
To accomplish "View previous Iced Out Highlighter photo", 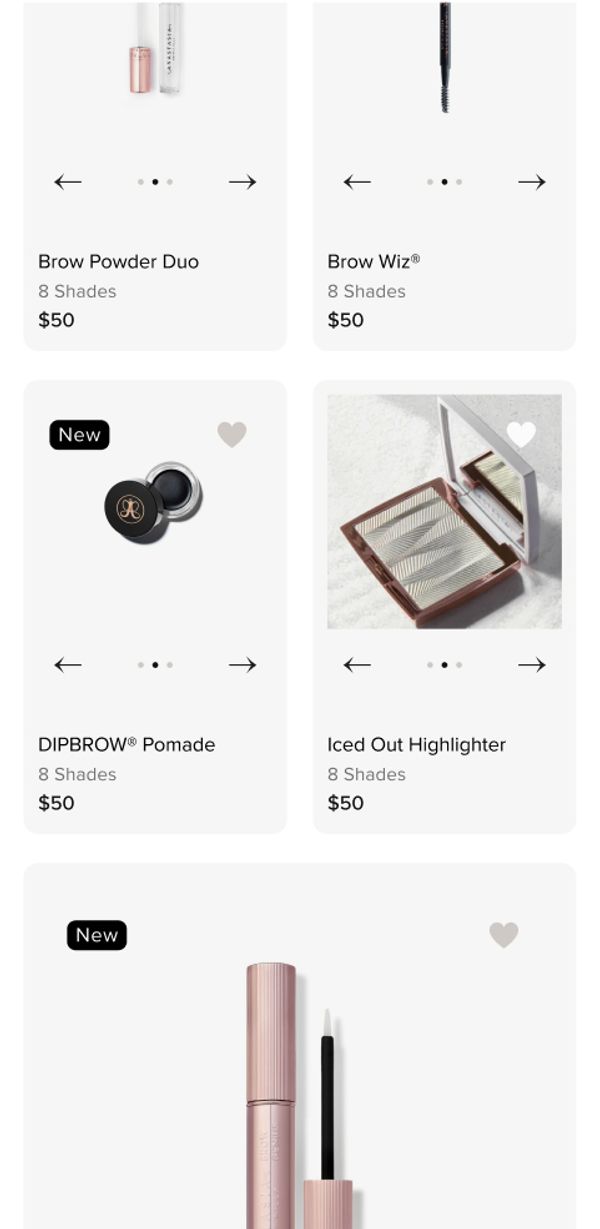I will (357, 665).
